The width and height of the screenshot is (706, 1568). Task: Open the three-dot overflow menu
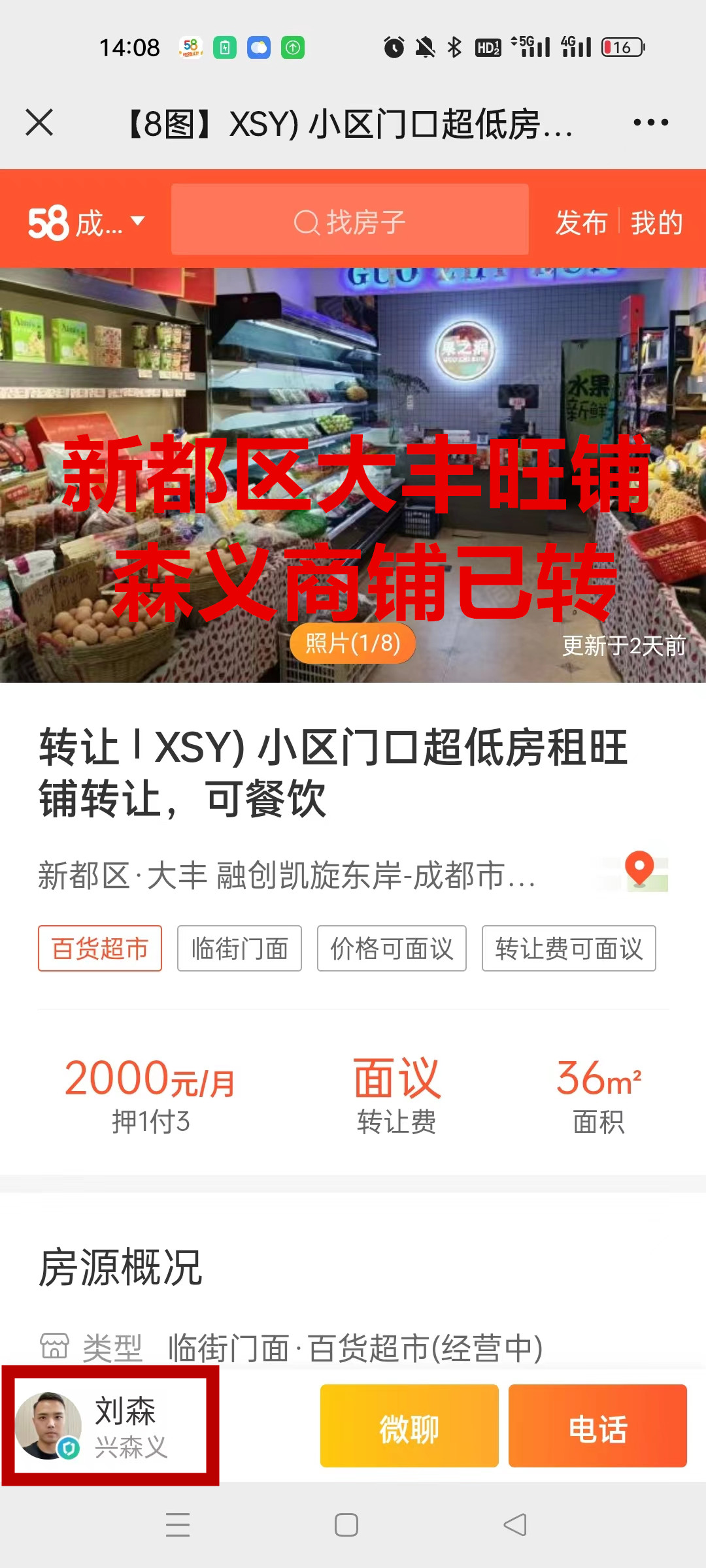tap(650, 122)
